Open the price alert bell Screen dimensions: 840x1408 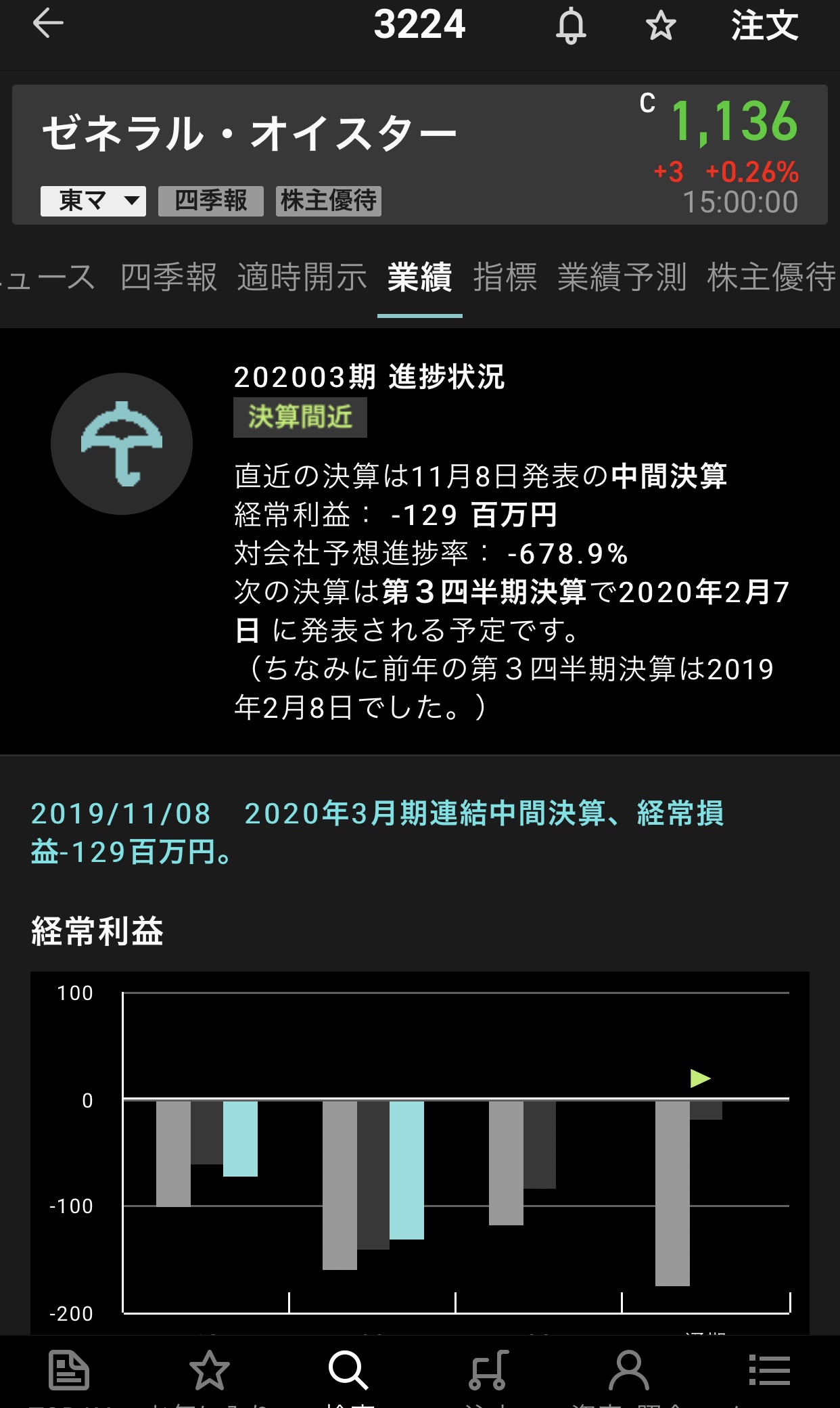point(571,26)
